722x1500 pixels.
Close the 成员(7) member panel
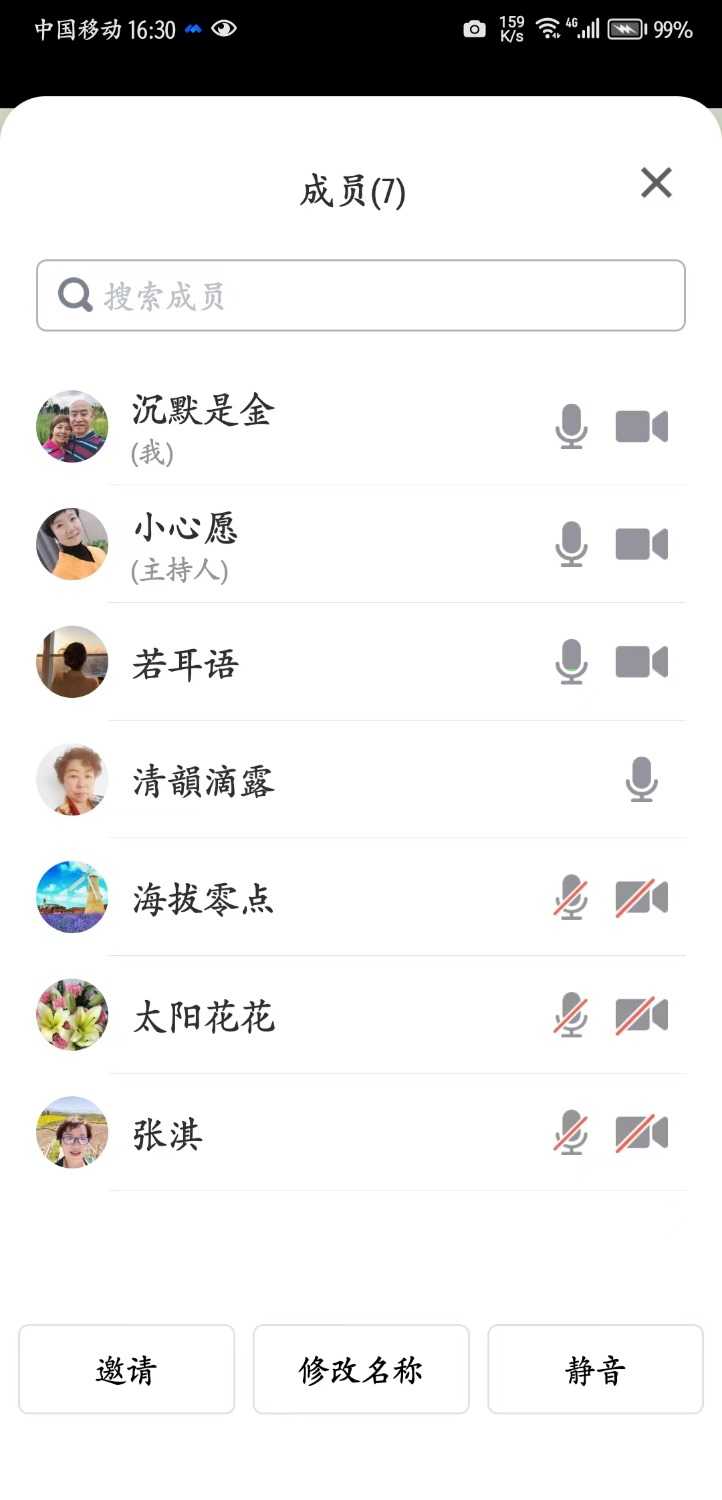(656, 183)
